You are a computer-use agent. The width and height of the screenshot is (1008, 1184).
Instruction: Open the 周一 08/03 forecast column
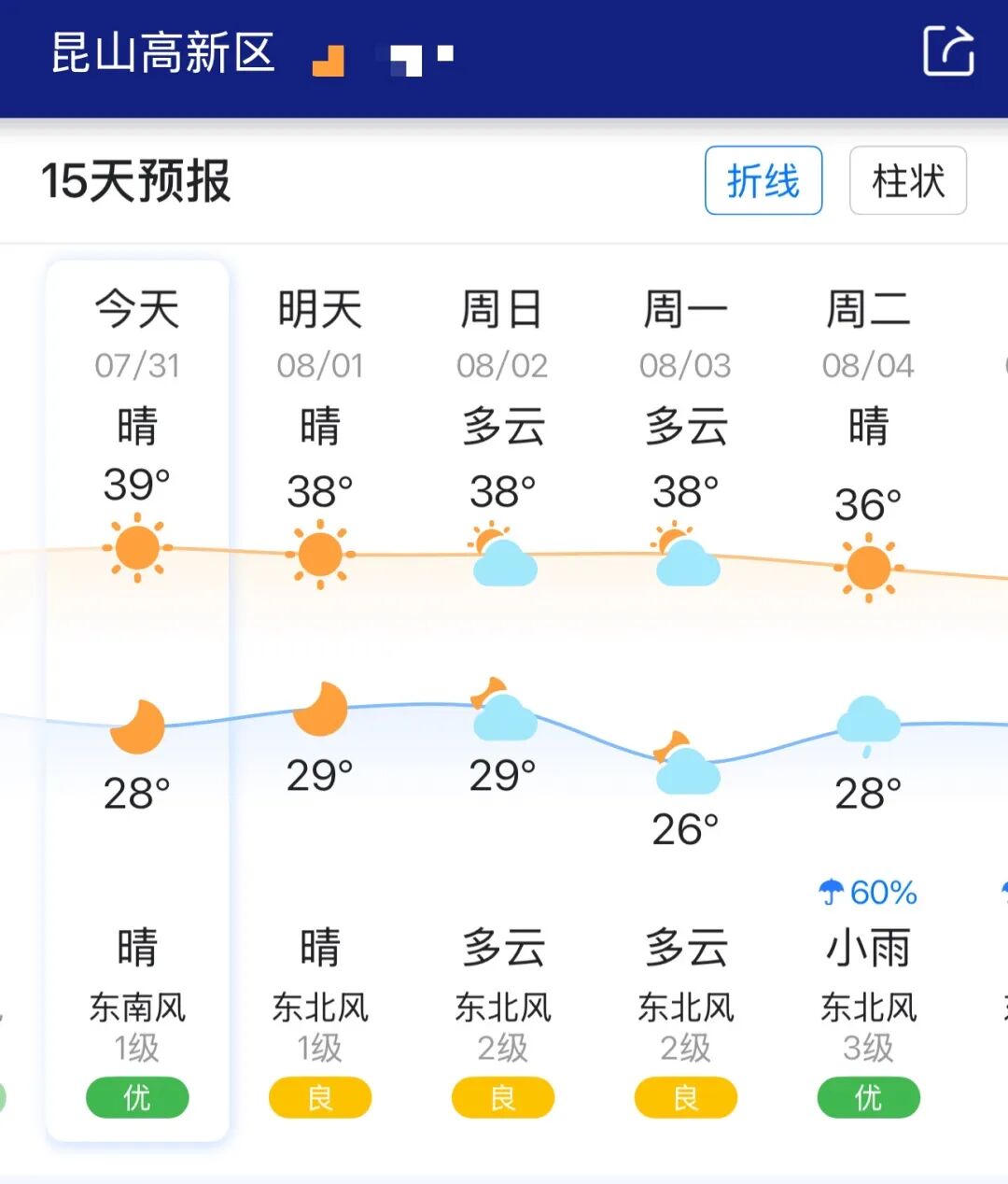pos(686,701)
